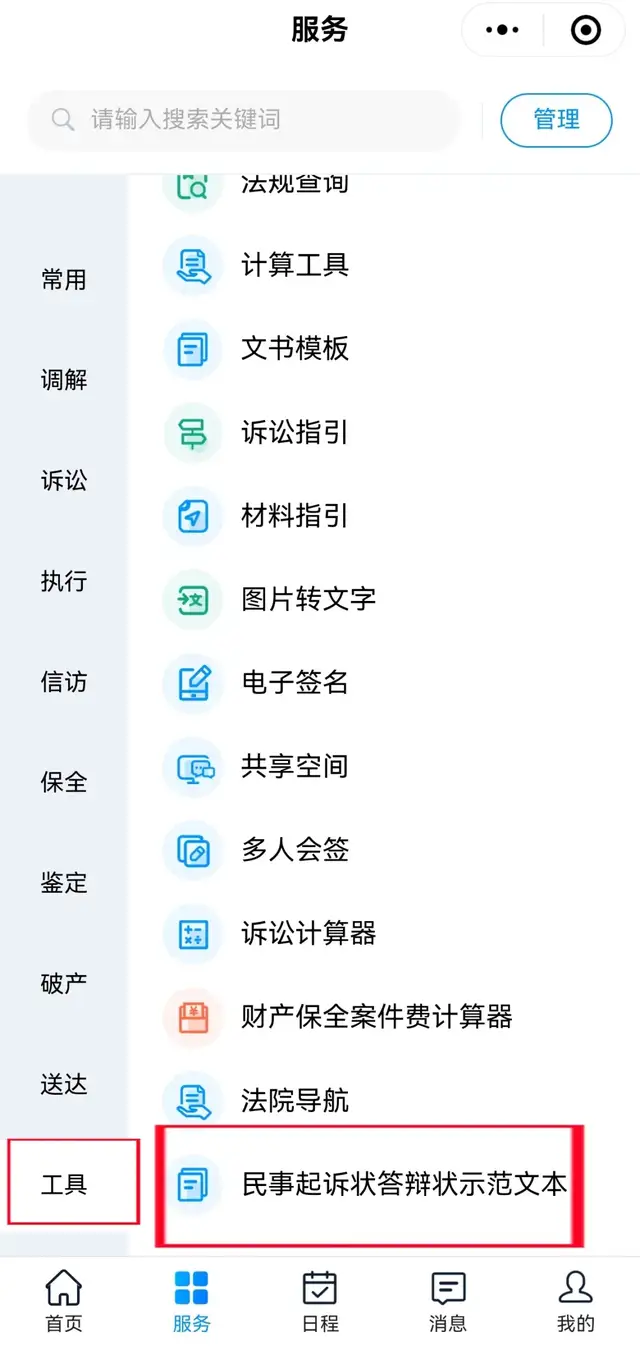
Task: Open 民事起诉状答辩状示范文本
Action: pyautogui.click(x=370, y=1185)
